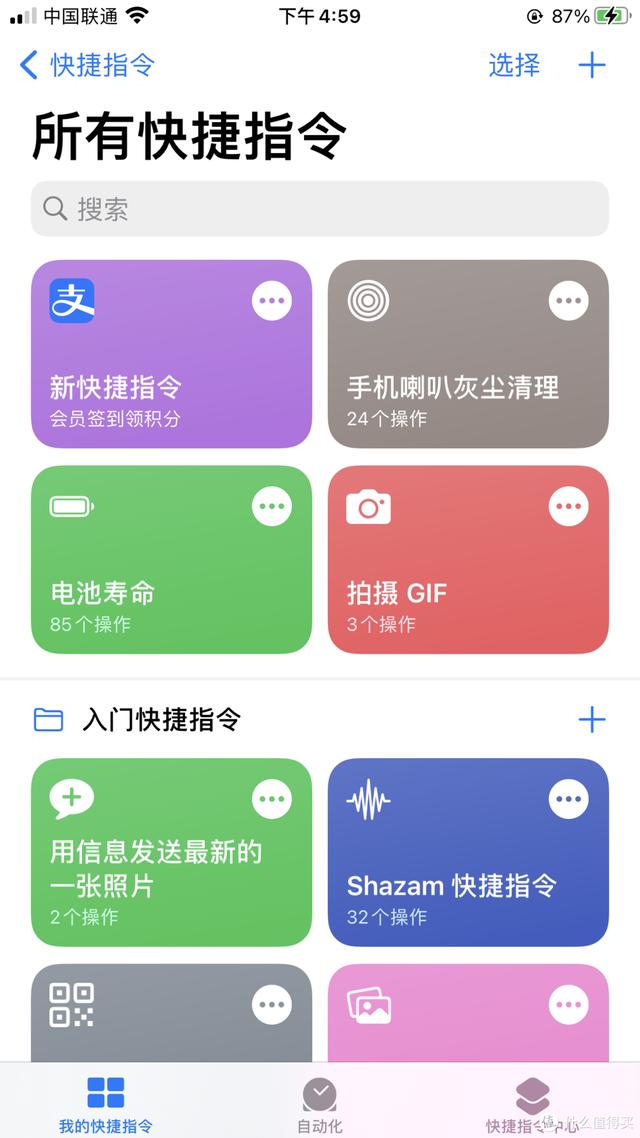Screen dimensions: 640x1138
Task: Open the 快捷指令中心 gallery tab
Action: (533, 1105)
